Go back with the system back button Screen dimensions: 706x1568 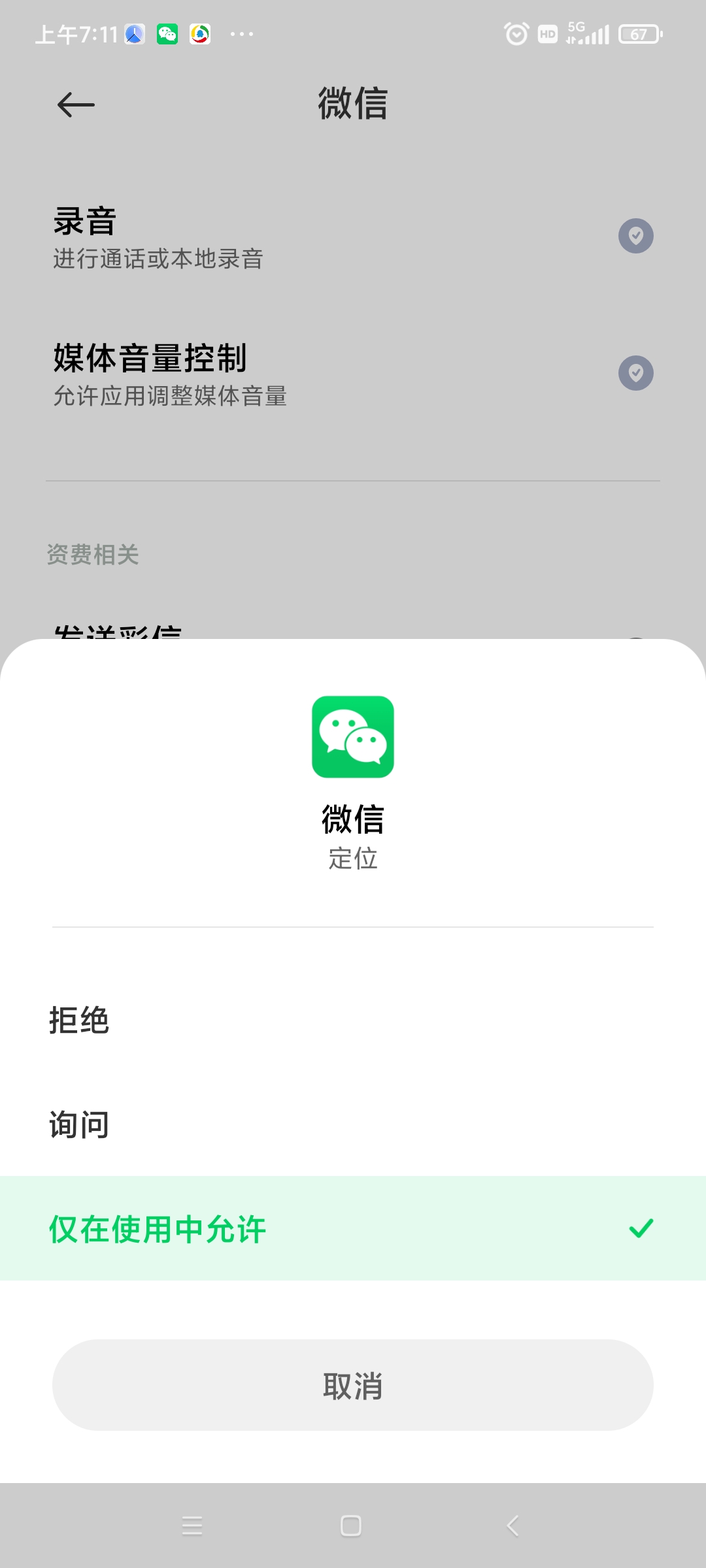tap(513, 1526)
